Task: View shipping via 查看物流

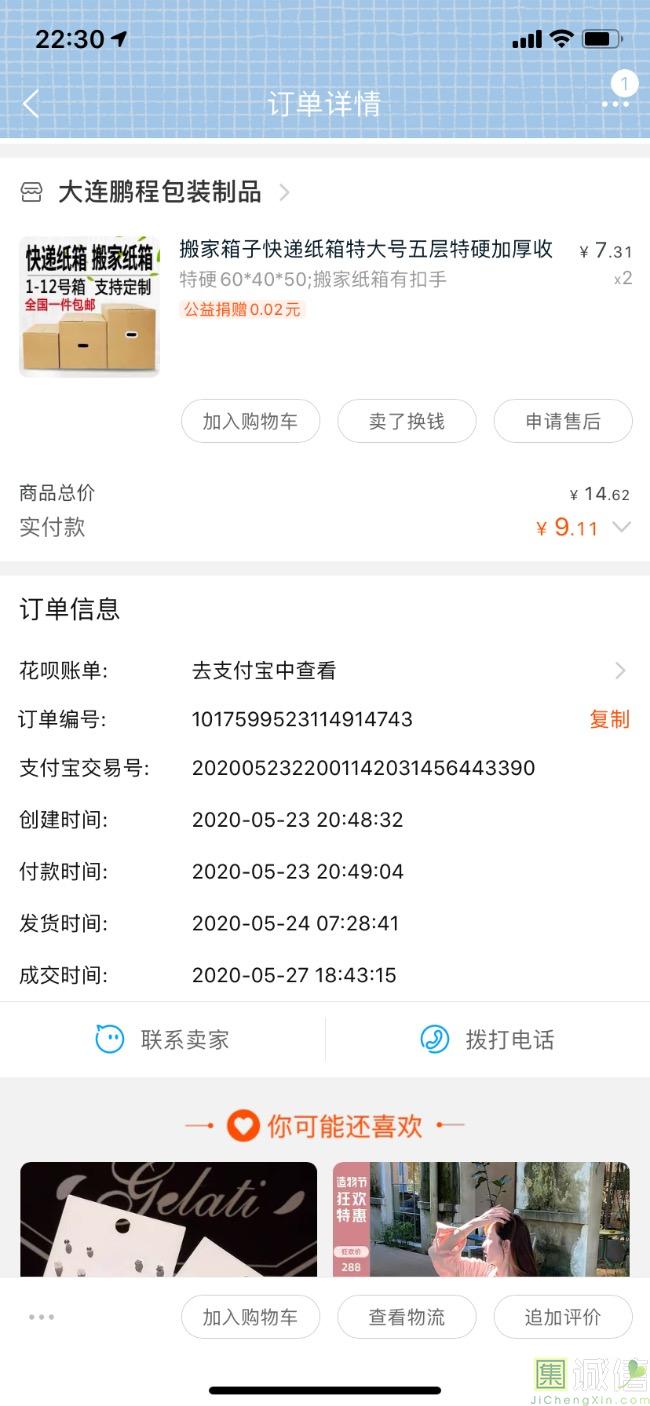Action: click(406, 1317)
